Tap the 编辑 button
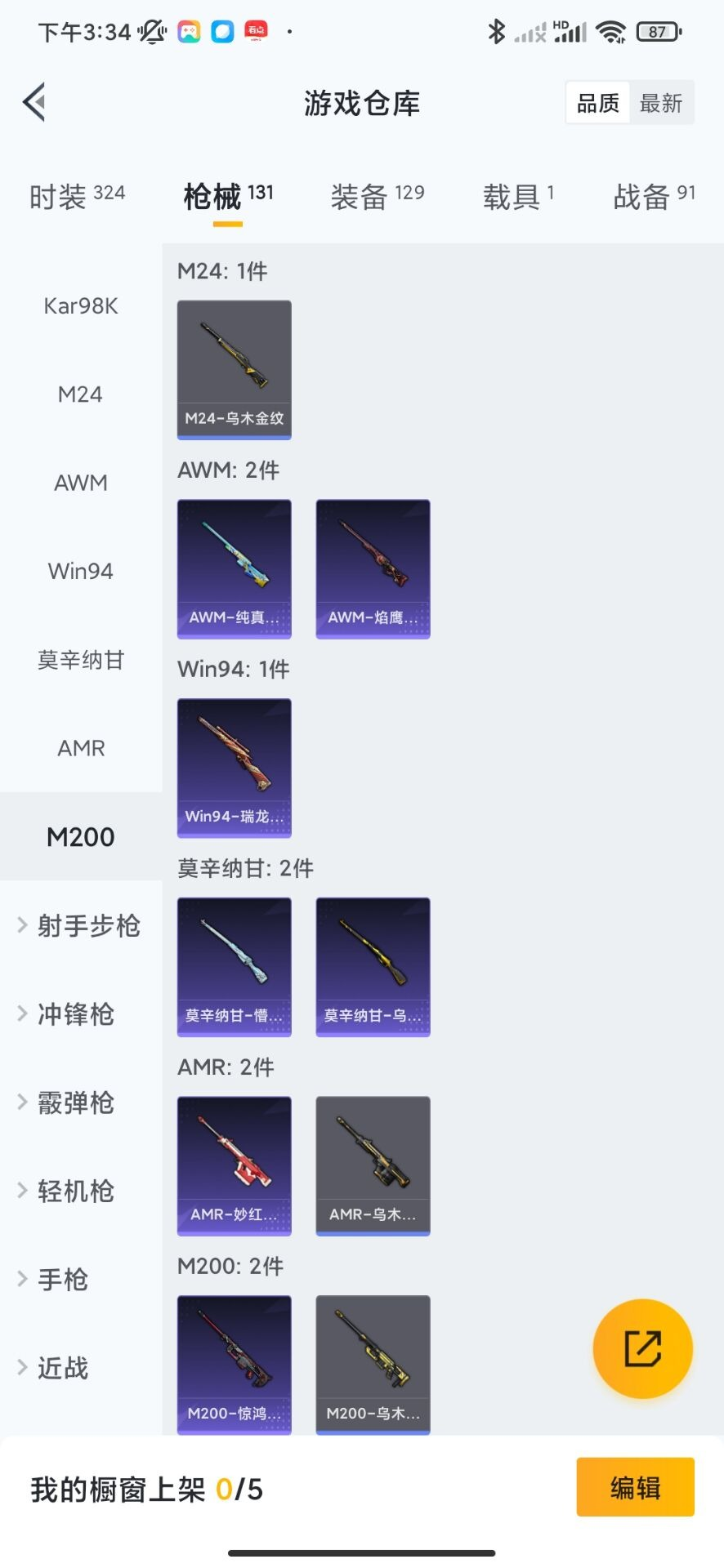 (635, 1487)
